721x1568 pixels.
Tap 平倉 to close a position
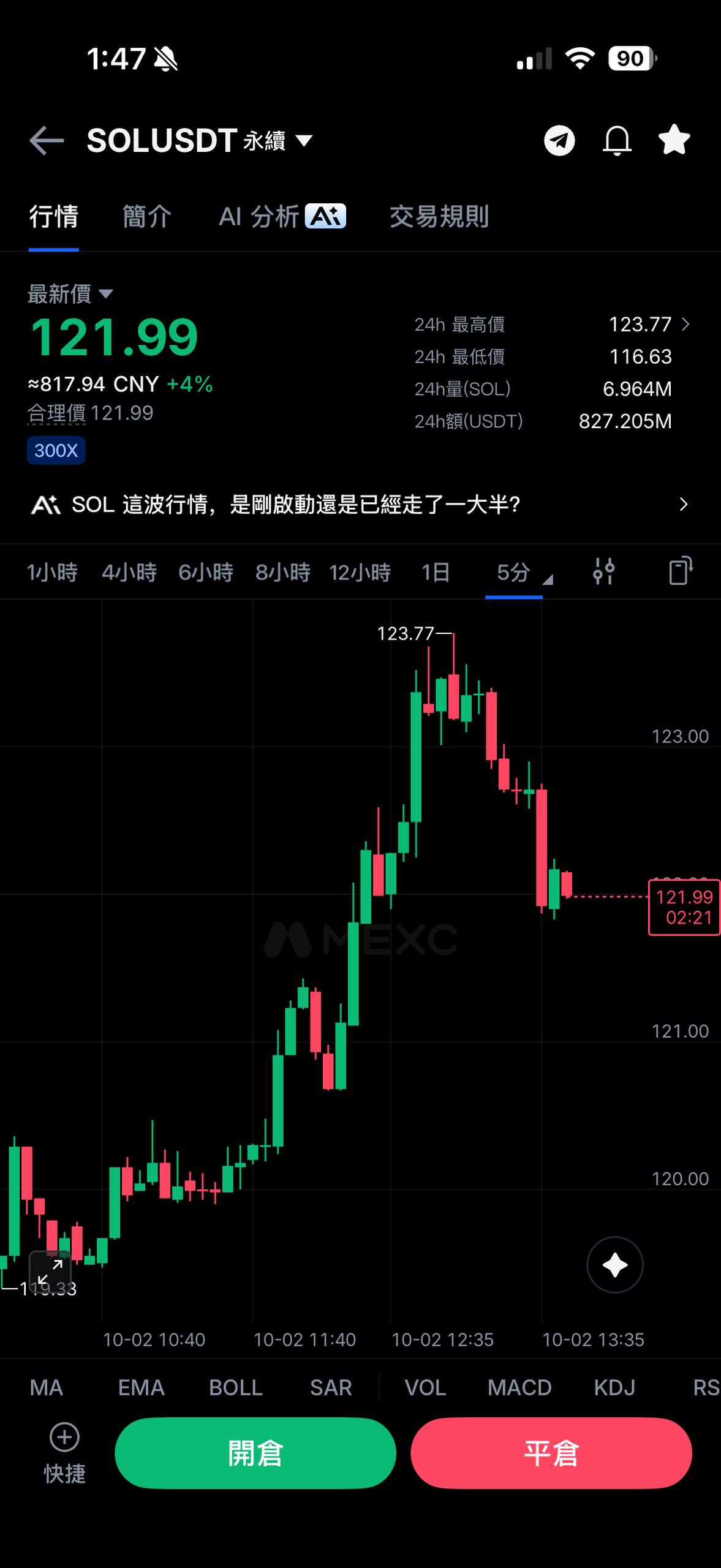click(x=551, y=1453)
